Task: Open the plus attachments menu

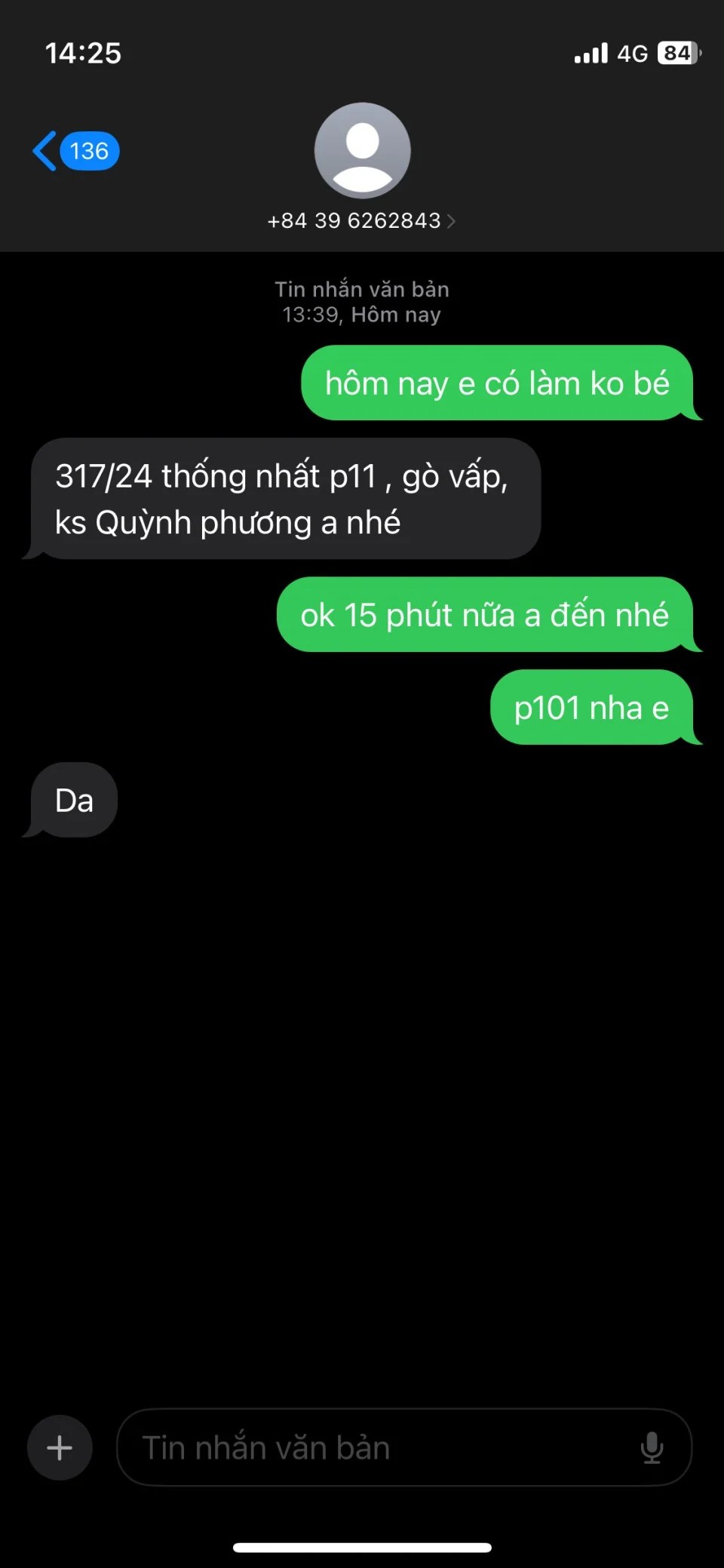Action: (60, 1447)
